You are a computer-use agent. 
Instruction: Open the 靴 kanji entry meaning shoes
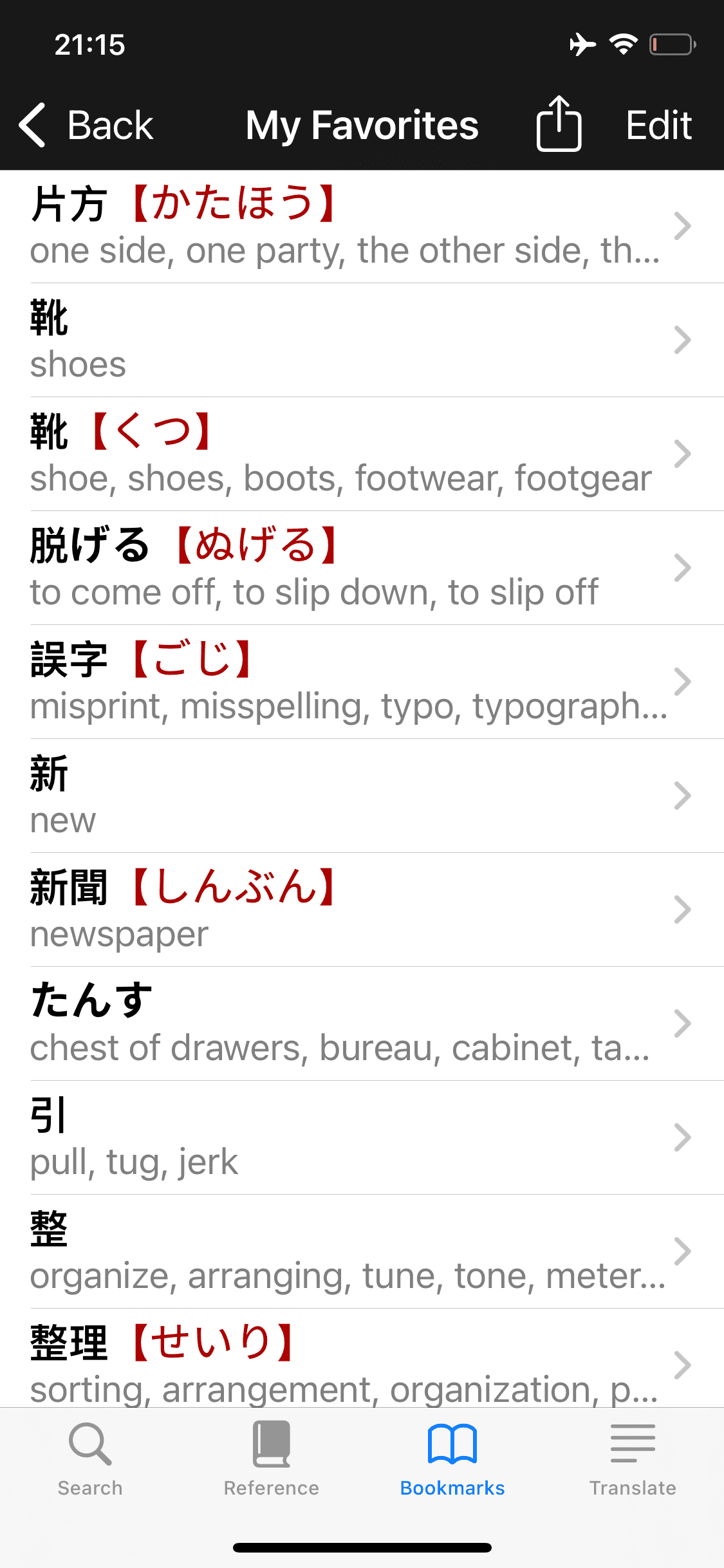[362, 341]
